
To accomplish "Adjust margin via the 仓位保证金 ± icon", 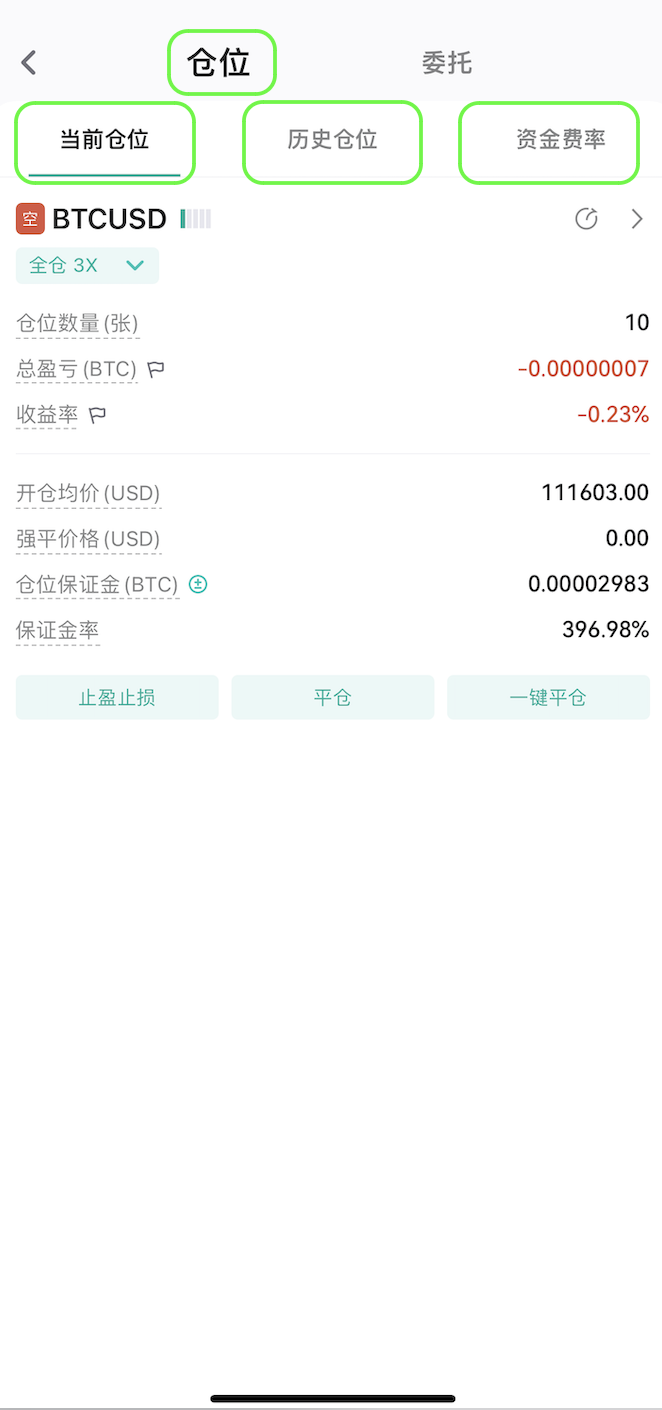I will tap(198, 585).
